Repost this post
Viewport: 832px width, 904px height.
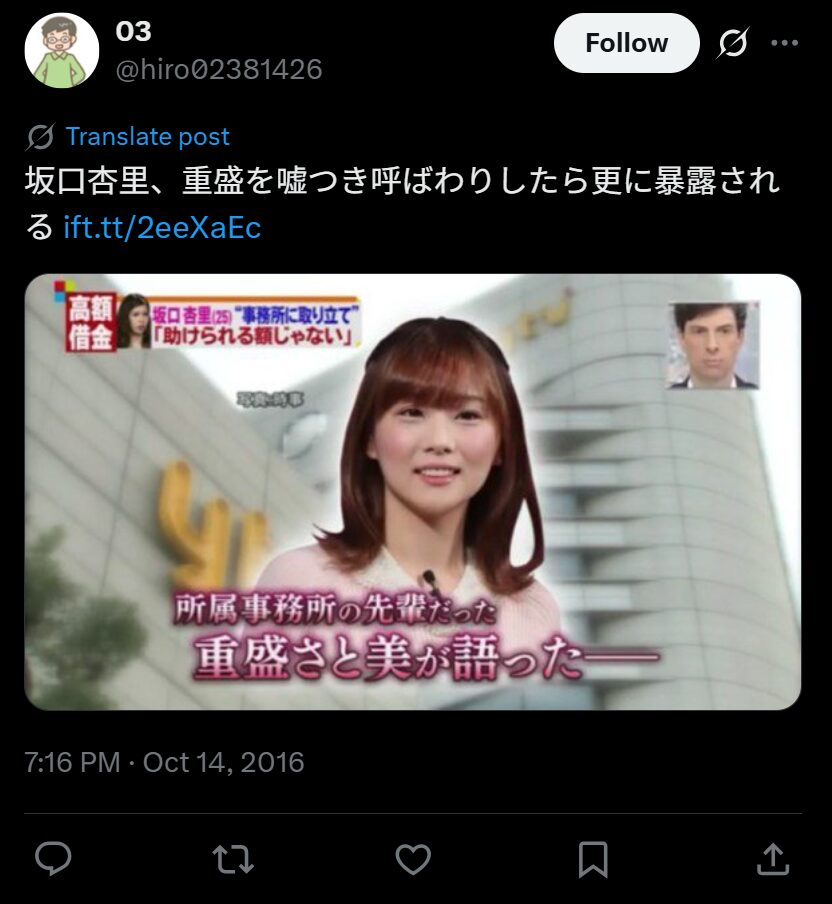[233, 859]
